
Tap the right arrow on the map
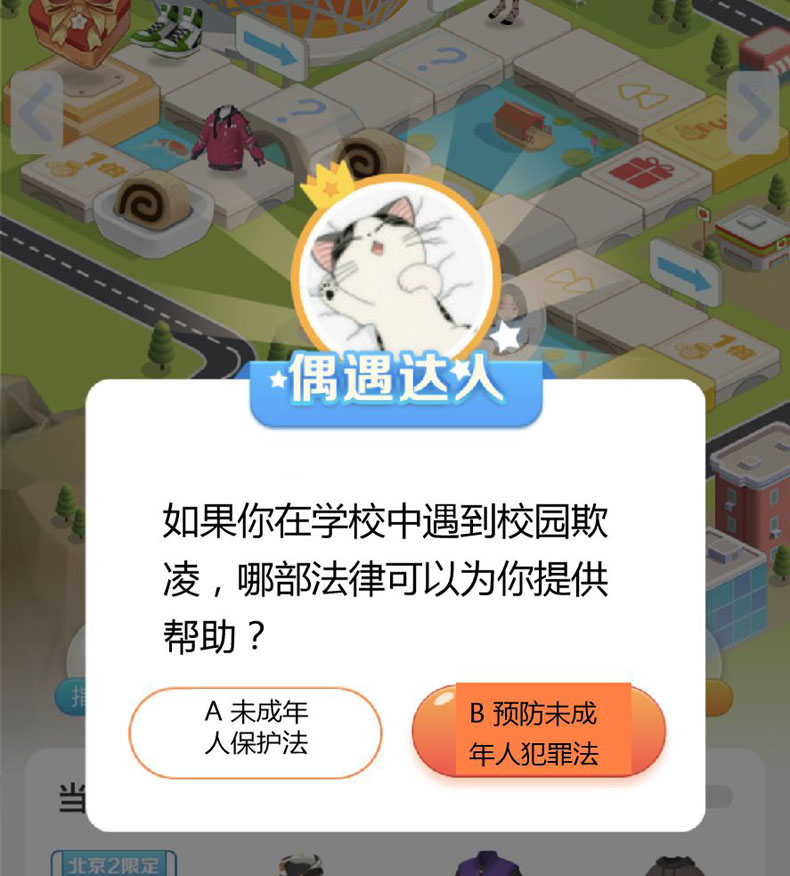pos(752,113)
